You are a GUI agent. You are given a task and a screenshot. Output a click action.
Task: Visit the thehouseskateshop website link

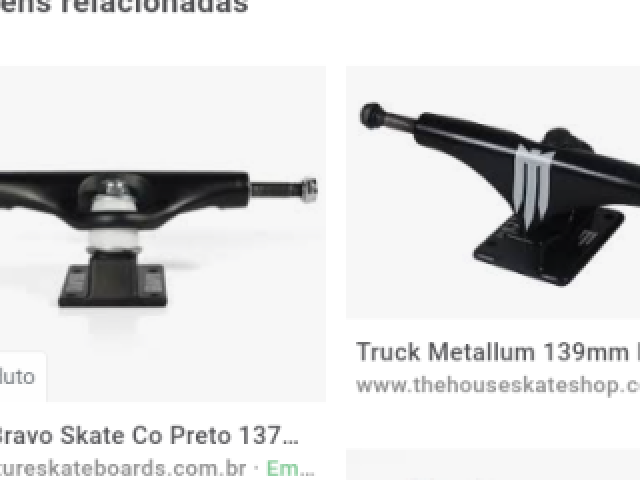(497, 384)
